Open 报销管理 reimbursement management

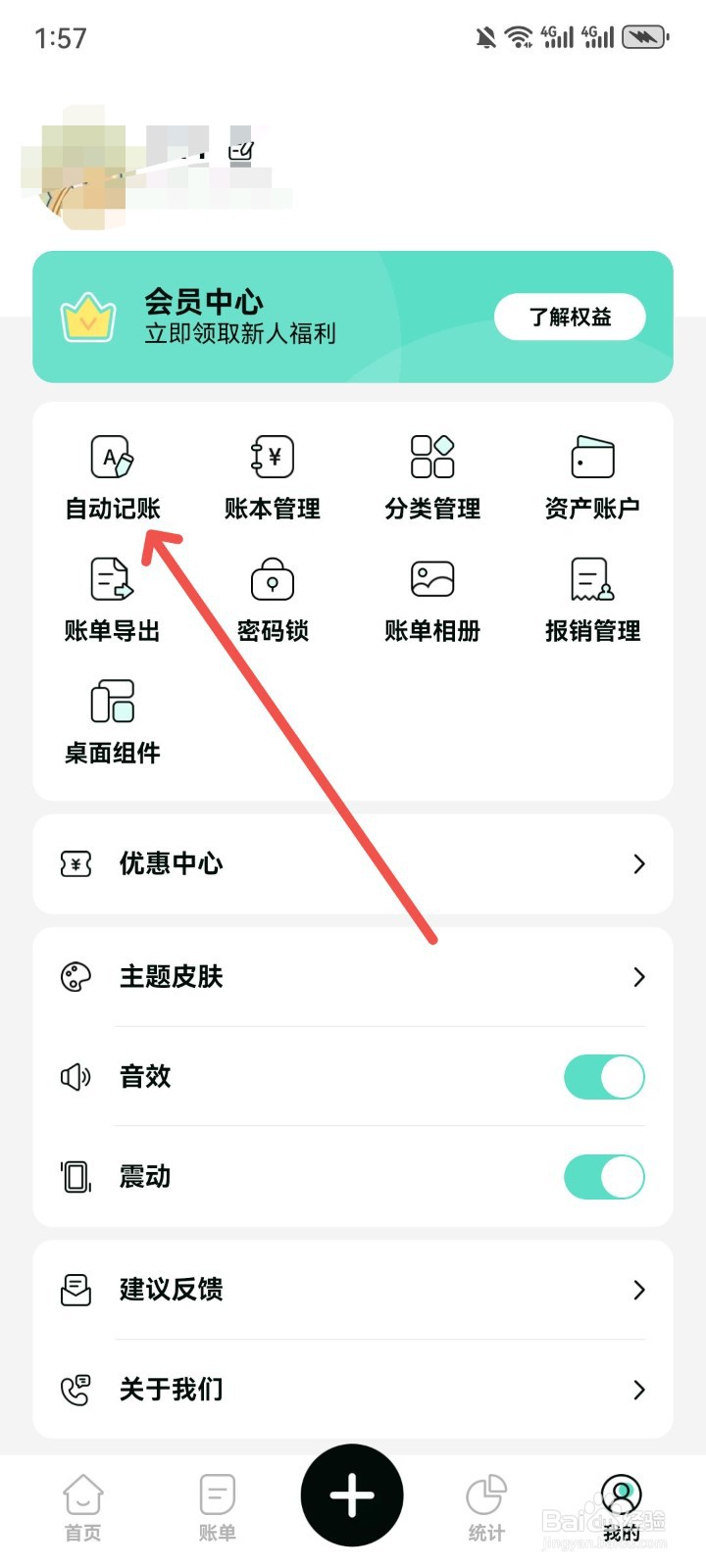click(x=591, y=600)
